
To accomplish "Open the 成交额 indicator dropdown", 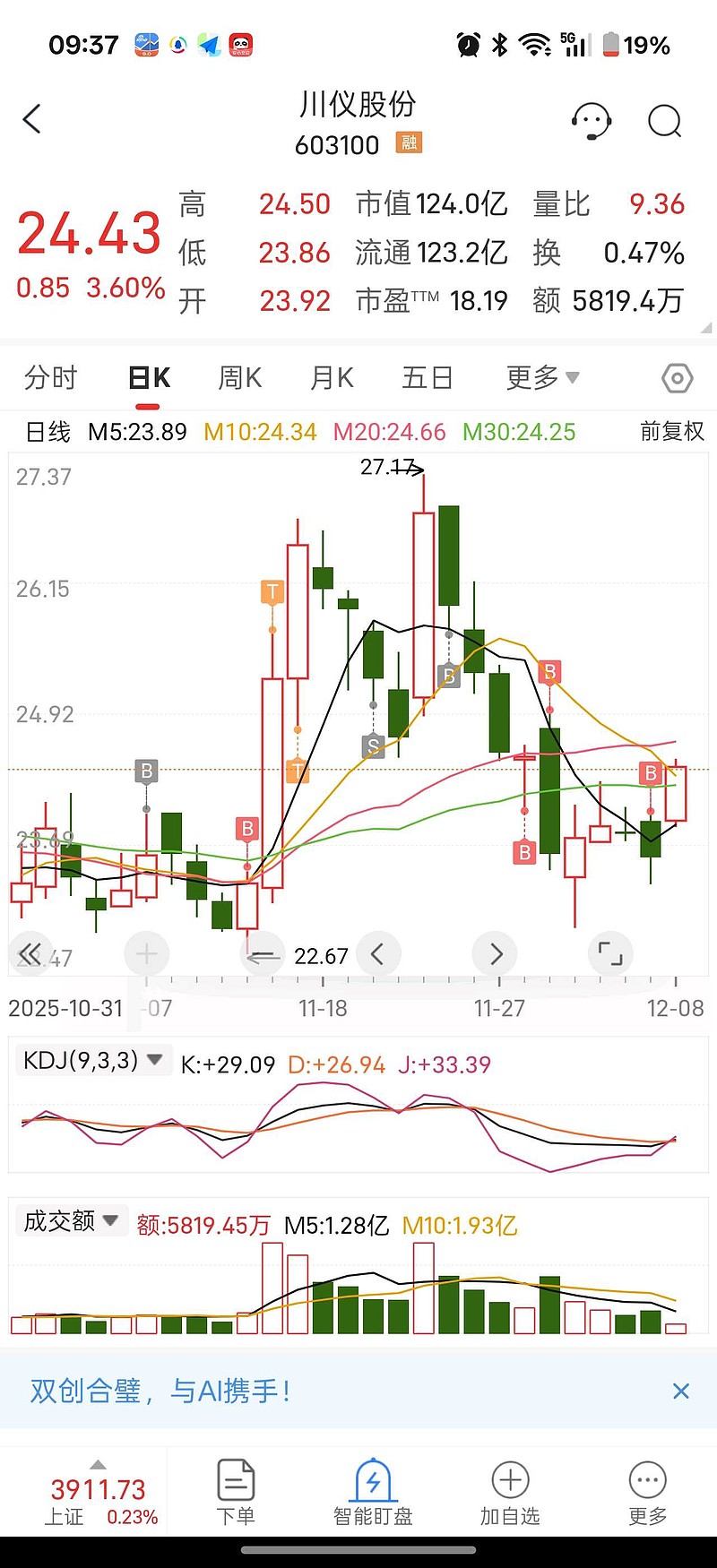I will click(x=71, y=1221).
